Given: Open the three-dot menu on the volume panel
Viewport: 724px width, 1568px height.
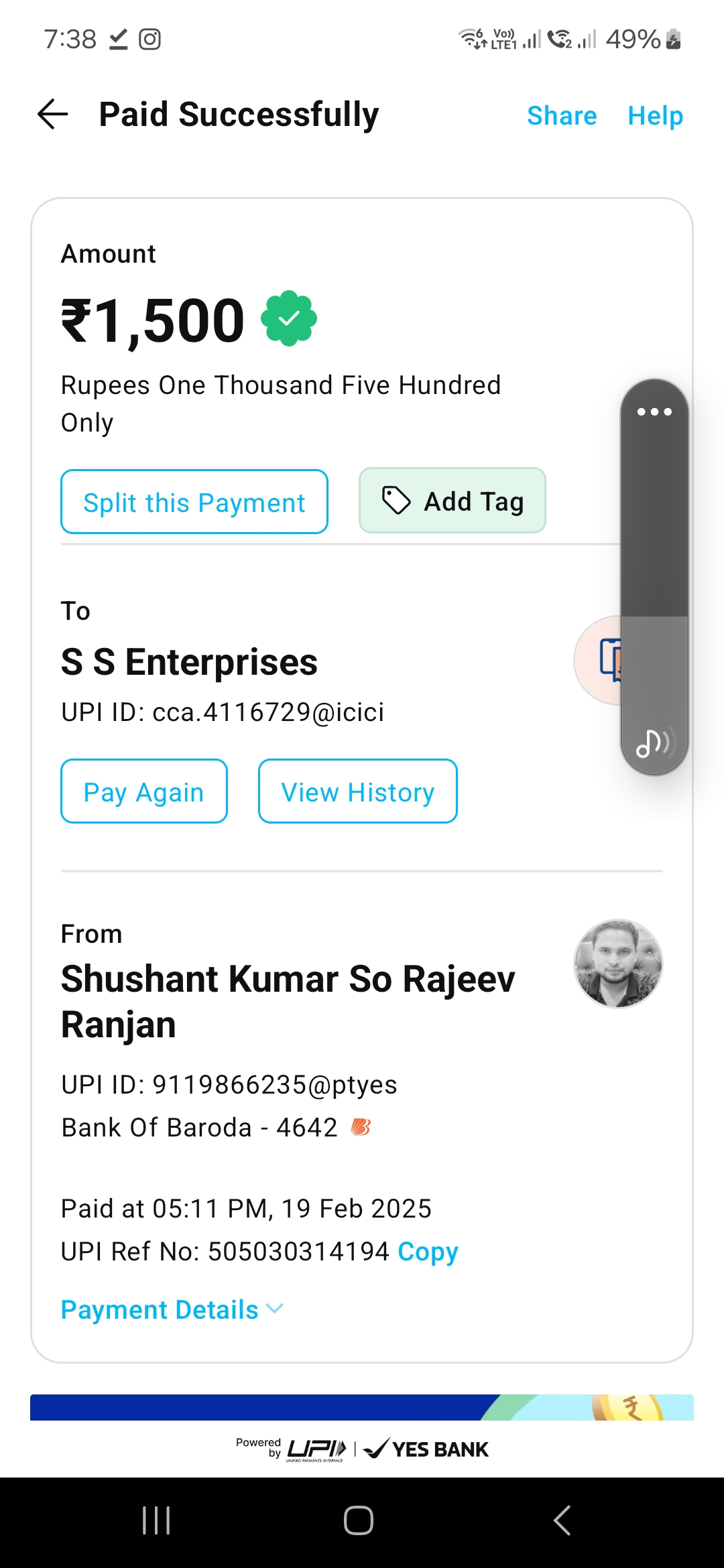Looking at the screenshot, I should coord(654,411).
